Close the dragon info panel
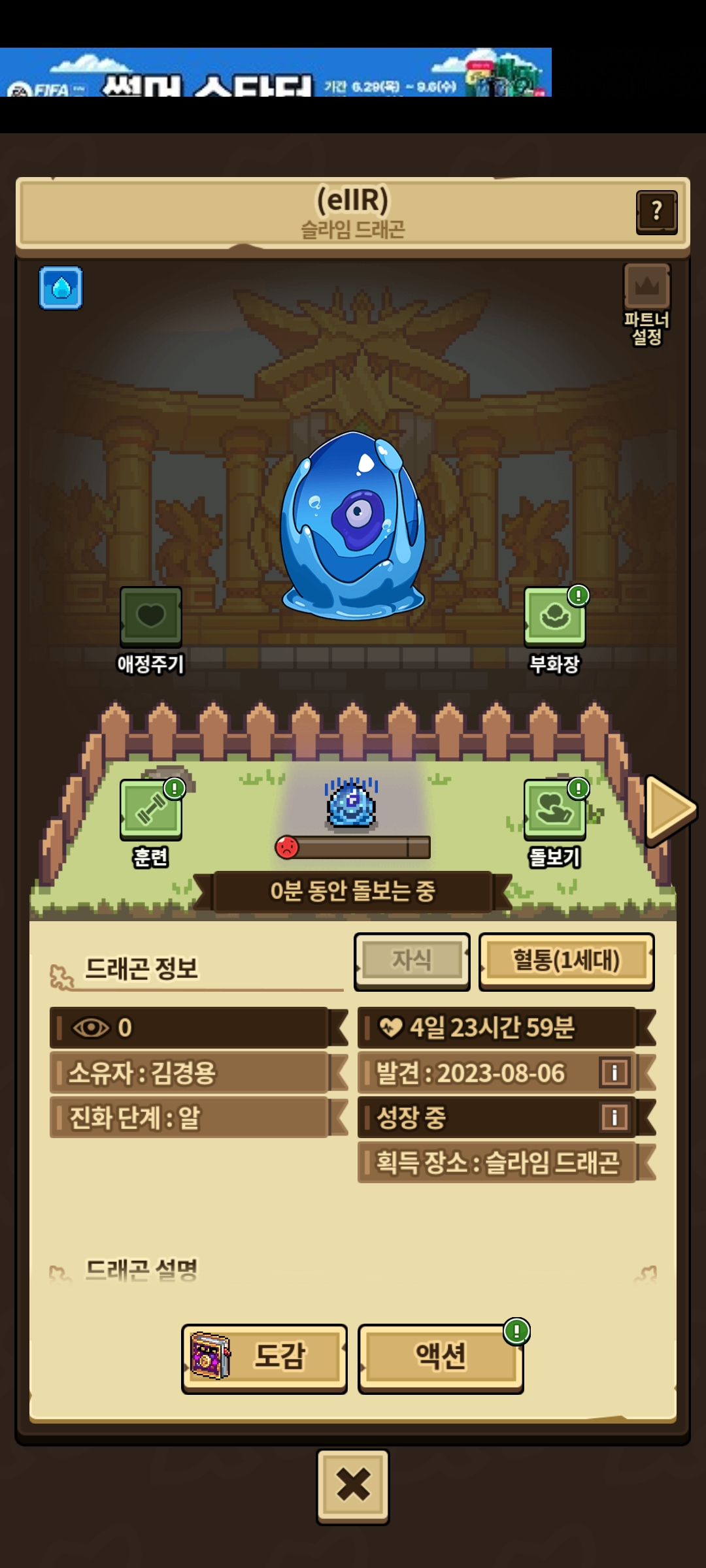706x1568 pixels. click(353, 1486)
